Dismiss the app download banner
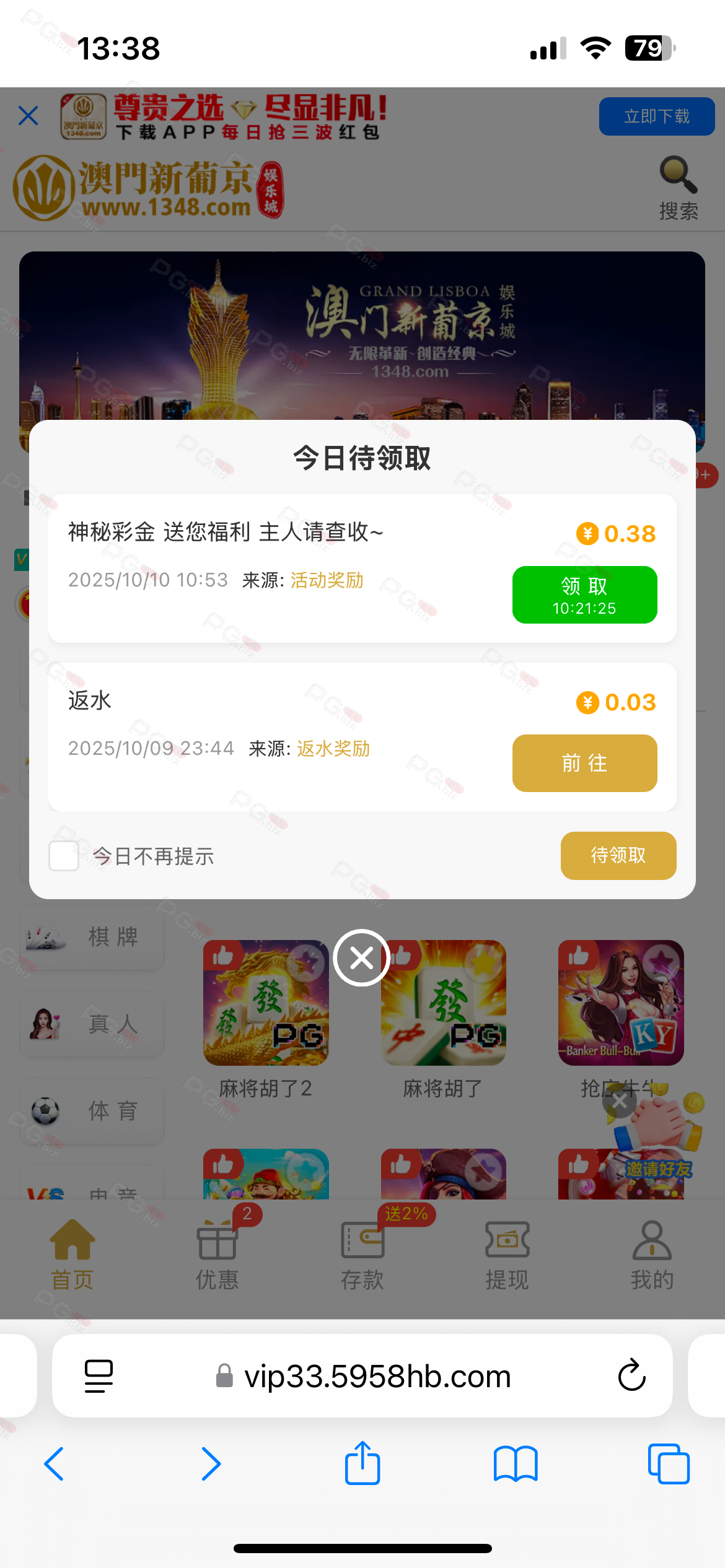 tap(29, 116)
